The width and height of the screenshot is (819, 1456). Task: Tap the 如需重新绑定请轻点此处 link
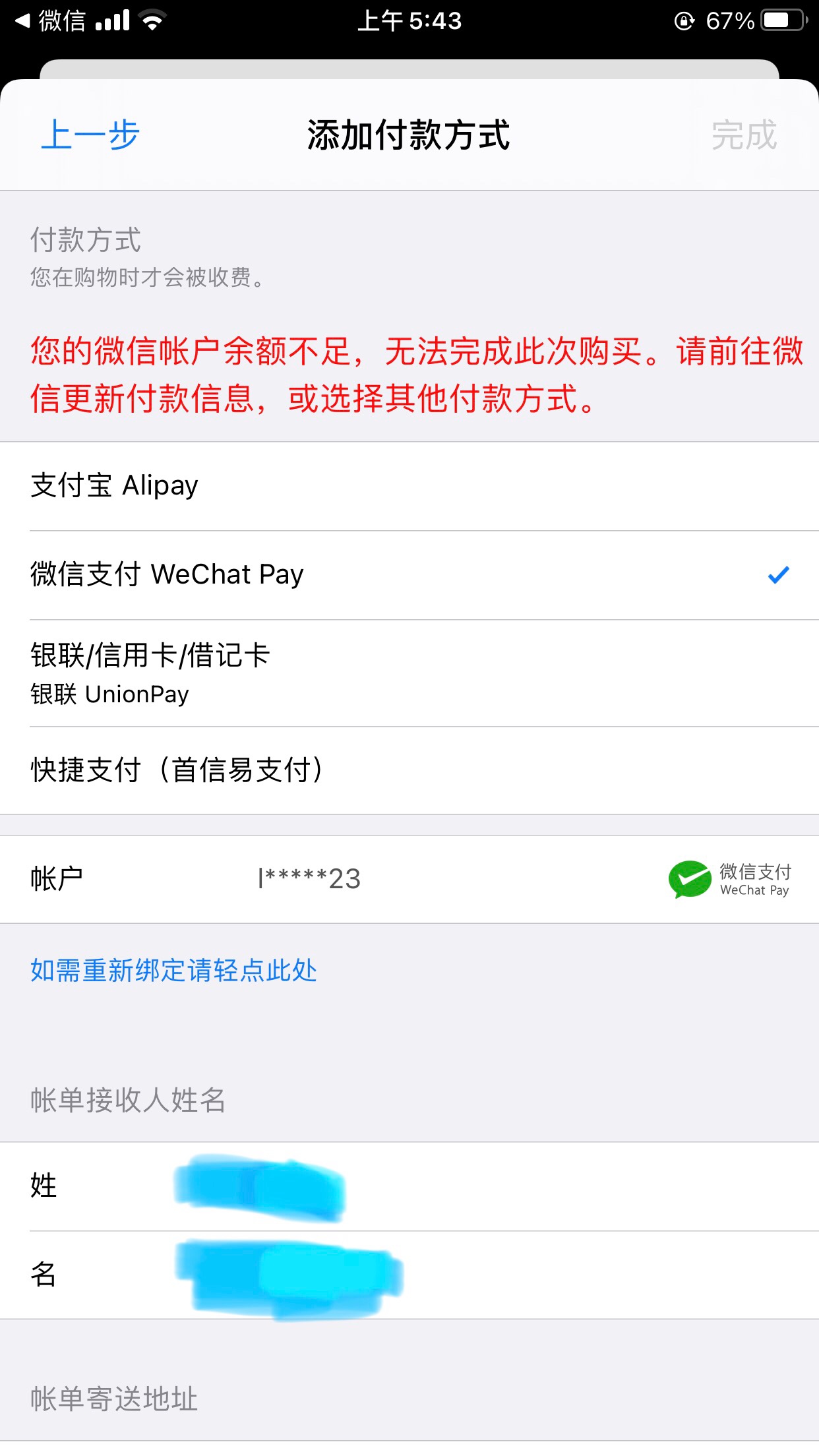173,971
